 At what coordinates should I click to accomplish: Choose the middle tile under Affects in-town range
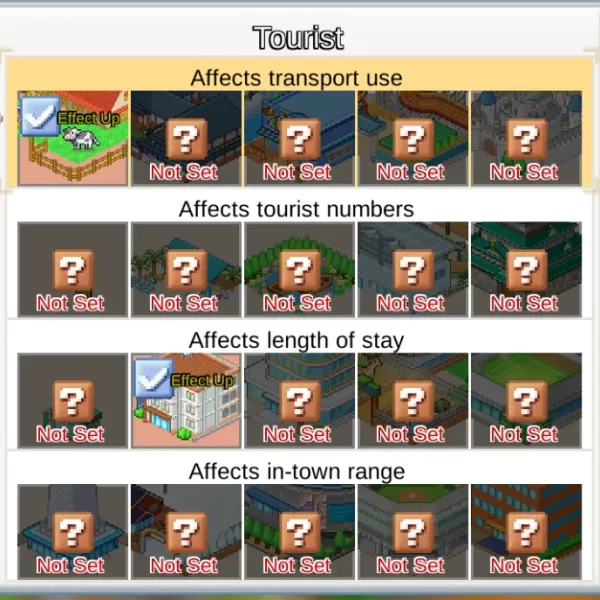[299, 532]
